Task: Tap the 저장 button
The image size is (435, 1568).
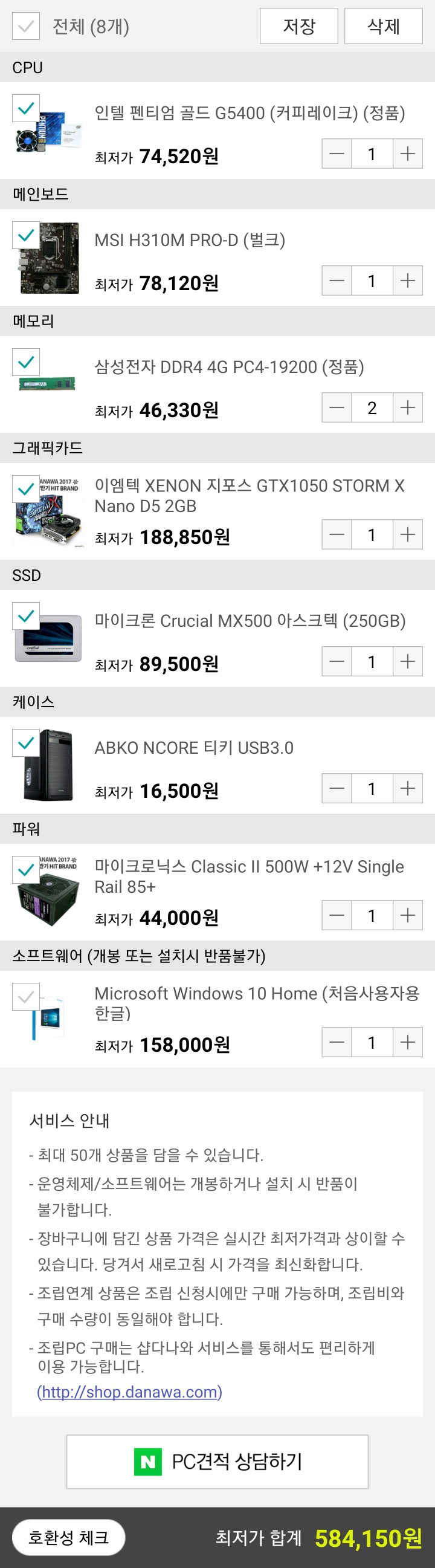Action: coord(298,26)
